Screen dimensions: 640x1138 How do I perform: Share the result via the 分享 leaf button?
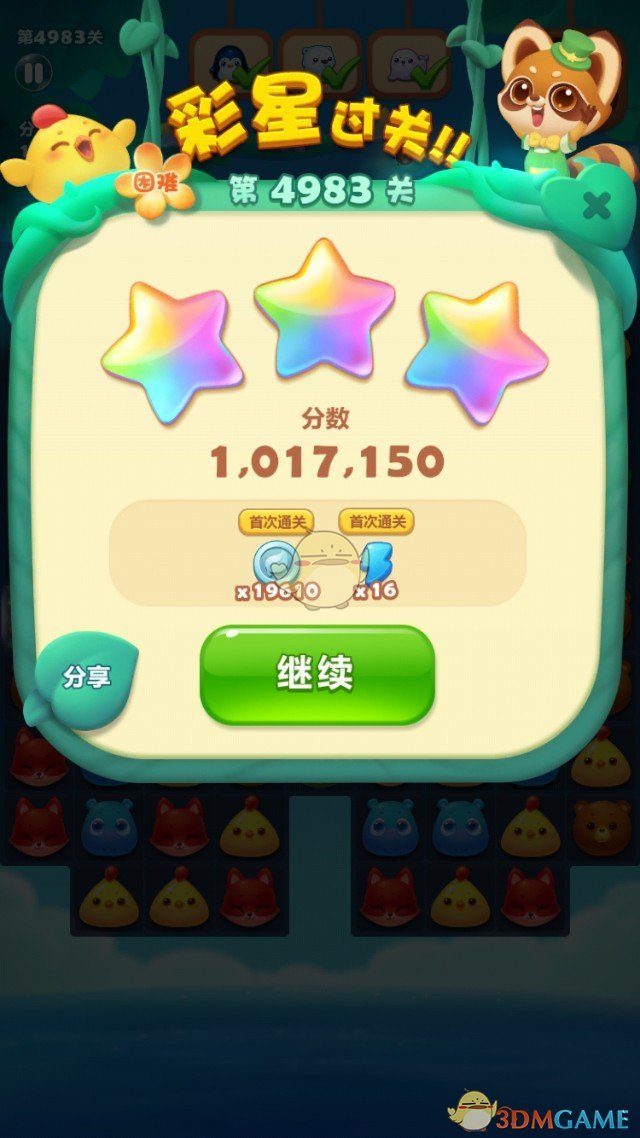click(x=86, y=677)
